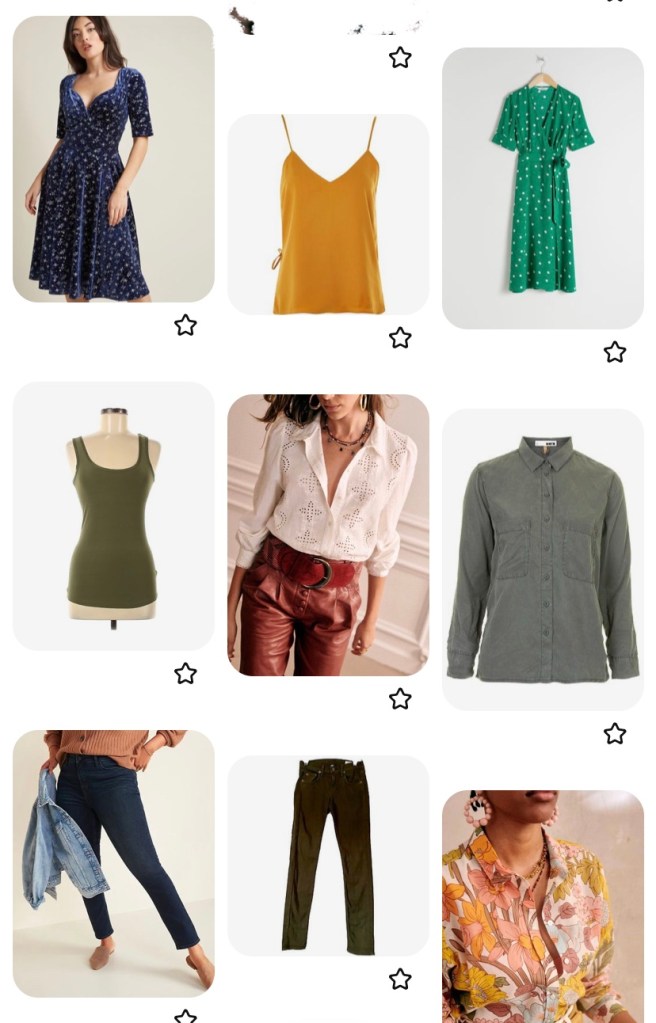The width and height of the screenshot is (656, 1023).
Task: Open the grey button-up shirt tile
Action: click(x=543, y=559)
